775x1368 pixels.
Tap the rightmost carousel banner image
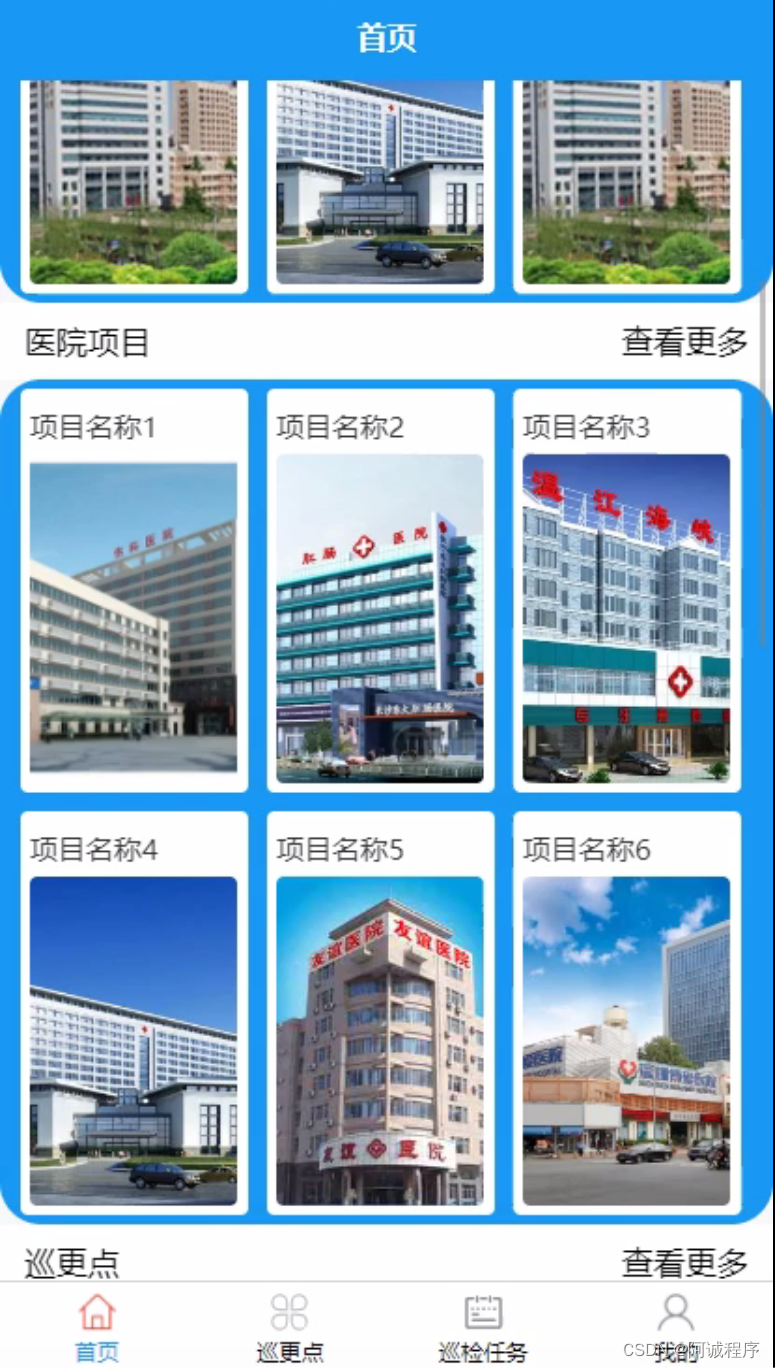click(624, 180)
